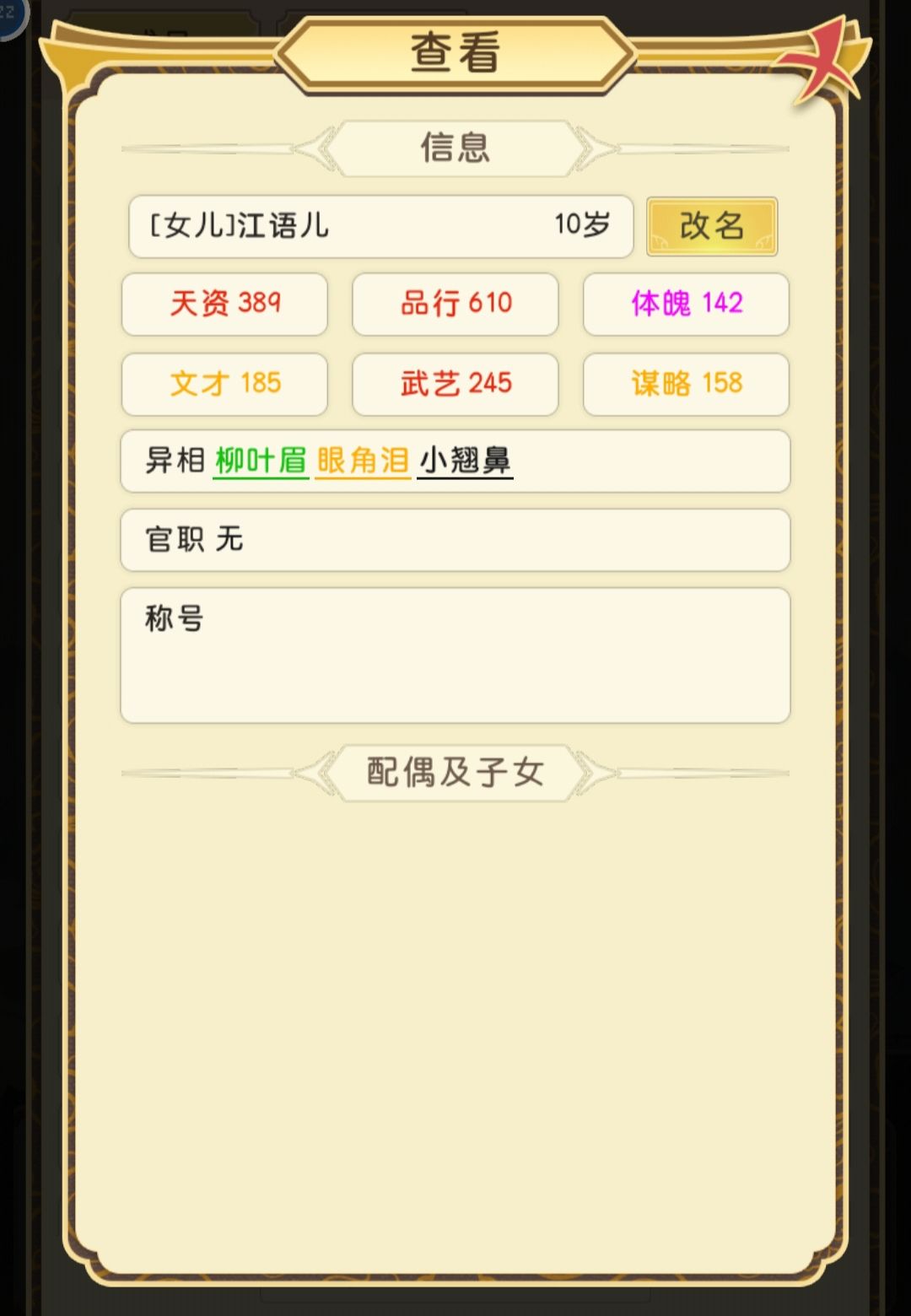Viewport: 911px width, 1316px height.
Task: Click the 改名 rename button
Action: click(711, 227)
